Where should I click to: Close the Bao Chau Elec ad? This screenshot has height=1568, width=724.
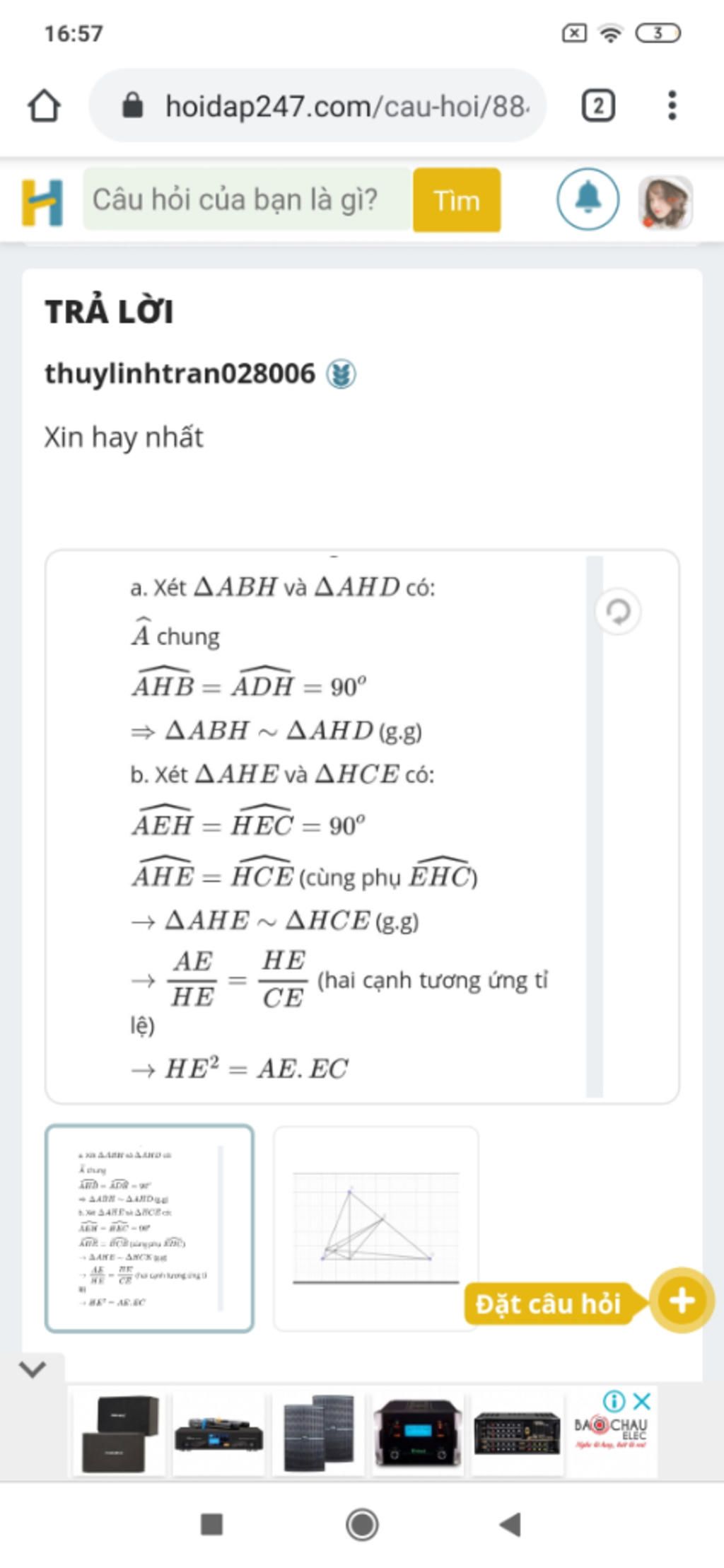pyautogui.click(x=641, y=1401)
